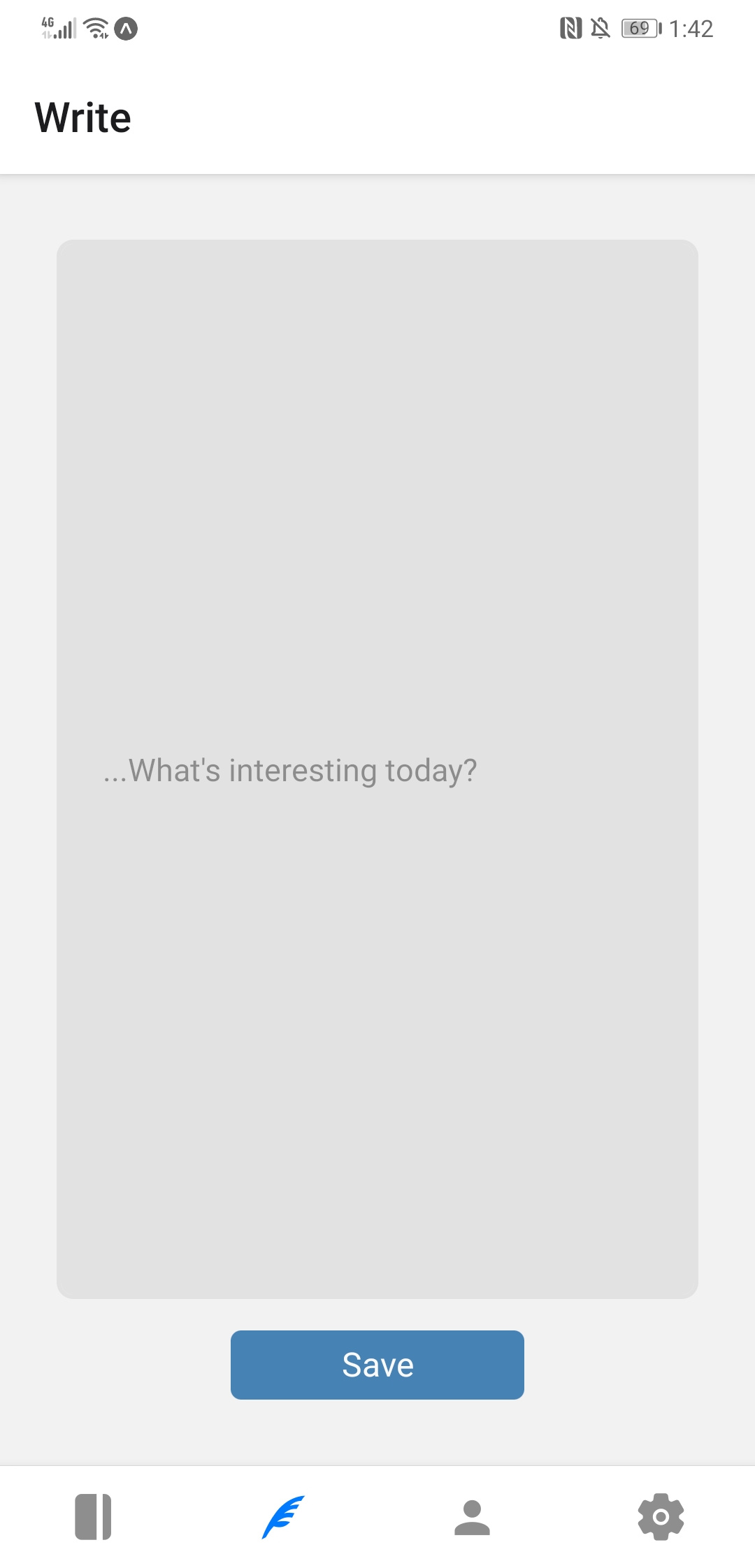This screenshot has width=755, height=1568.
Task: Switch to the journal book tab
Action: pos(93,1517)
